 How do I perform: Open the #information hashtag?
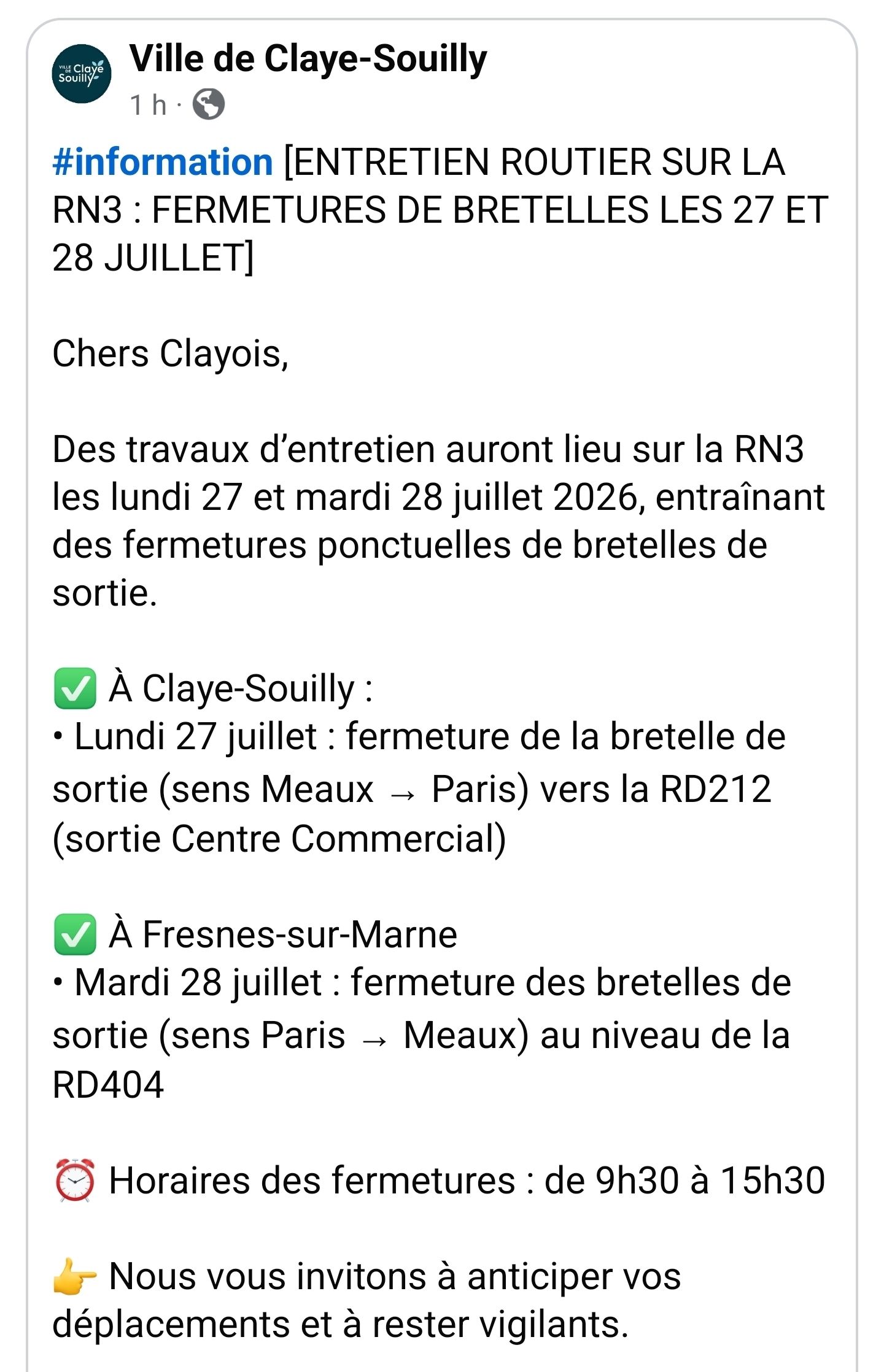click(163, 162)
